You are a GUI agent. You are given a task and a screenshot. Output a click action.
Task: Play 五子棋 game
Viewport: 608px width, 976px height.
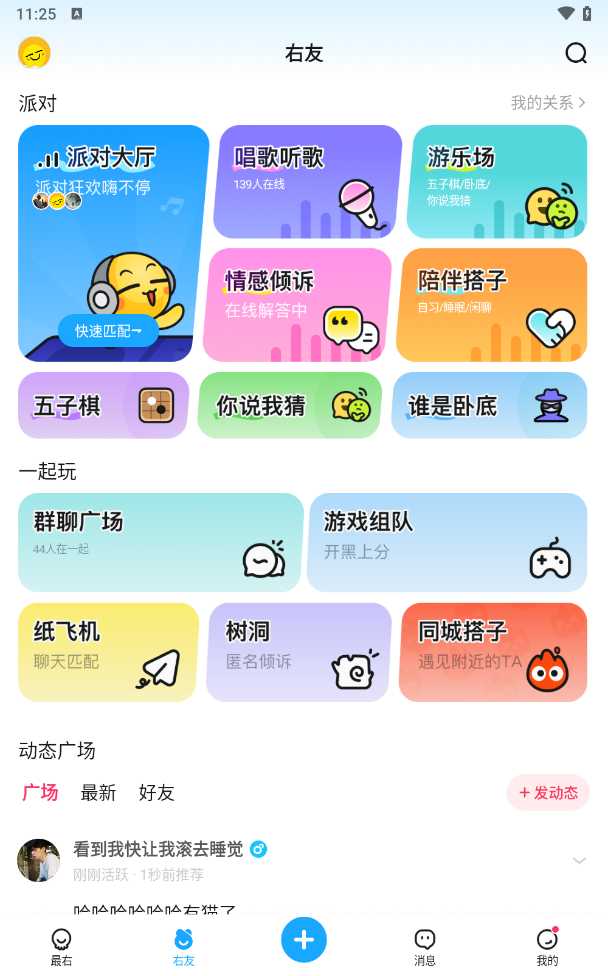pyautogui.click(x=103, y=405)
